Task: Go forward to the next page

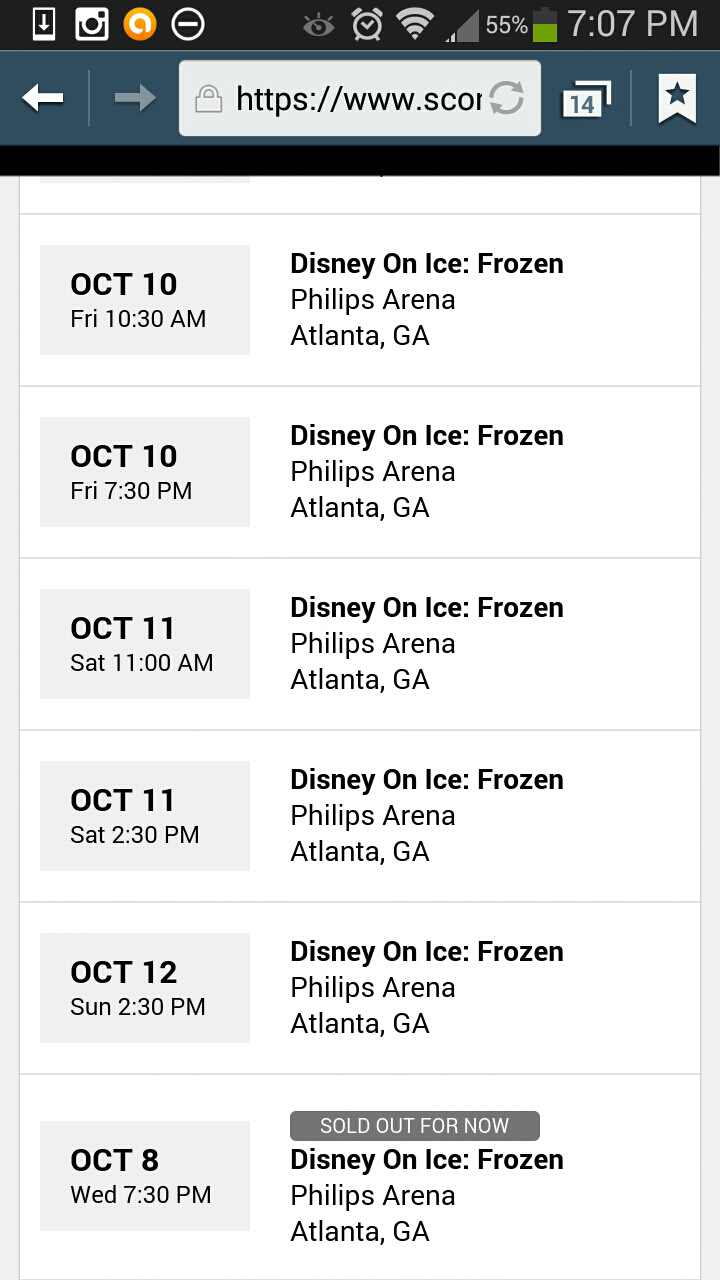Action: pyautogui.click(x=135, y=98)
